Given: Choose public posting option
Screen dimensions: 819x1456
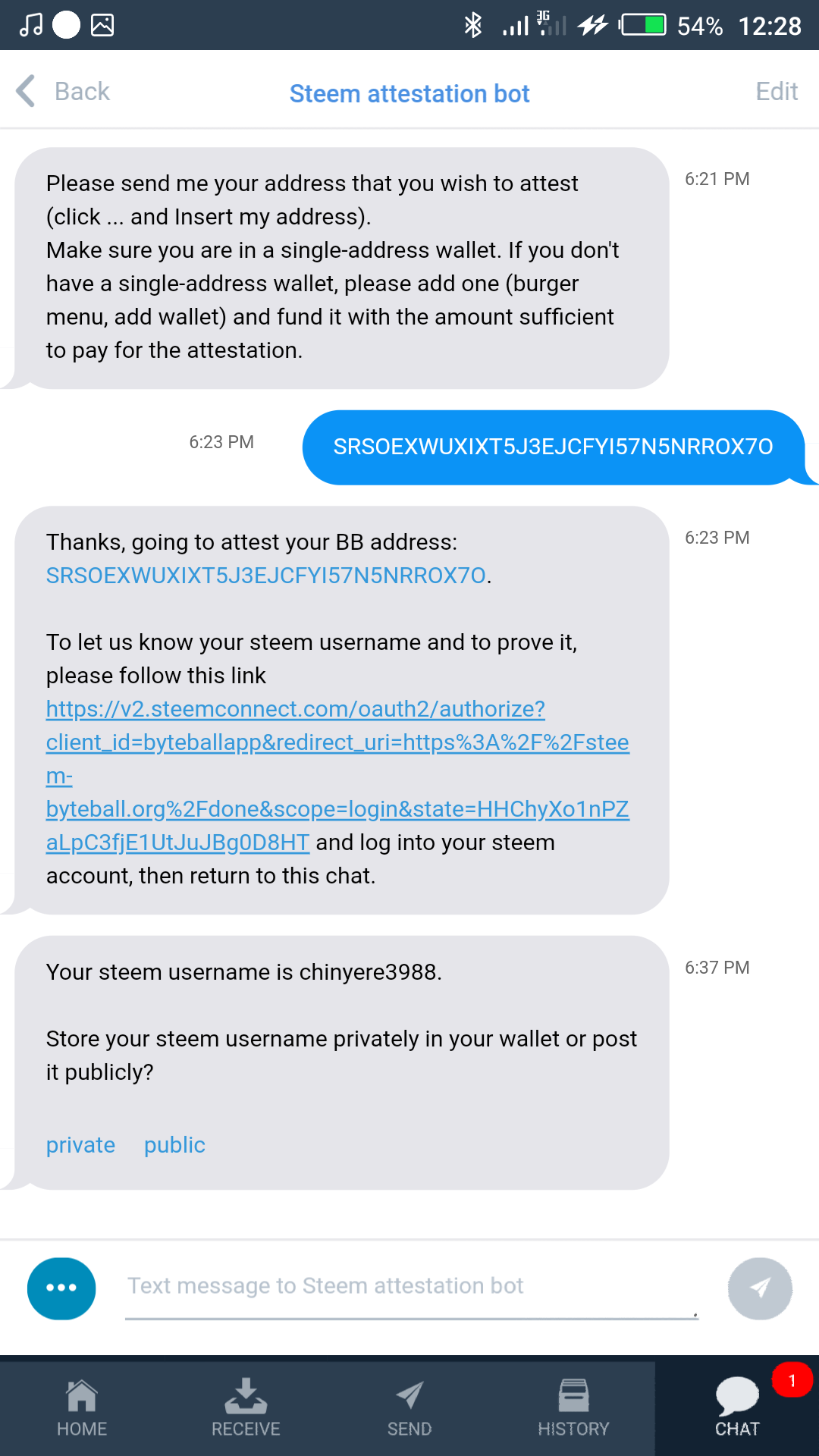Looking at the screenshot, I should tap(174, 1145).
